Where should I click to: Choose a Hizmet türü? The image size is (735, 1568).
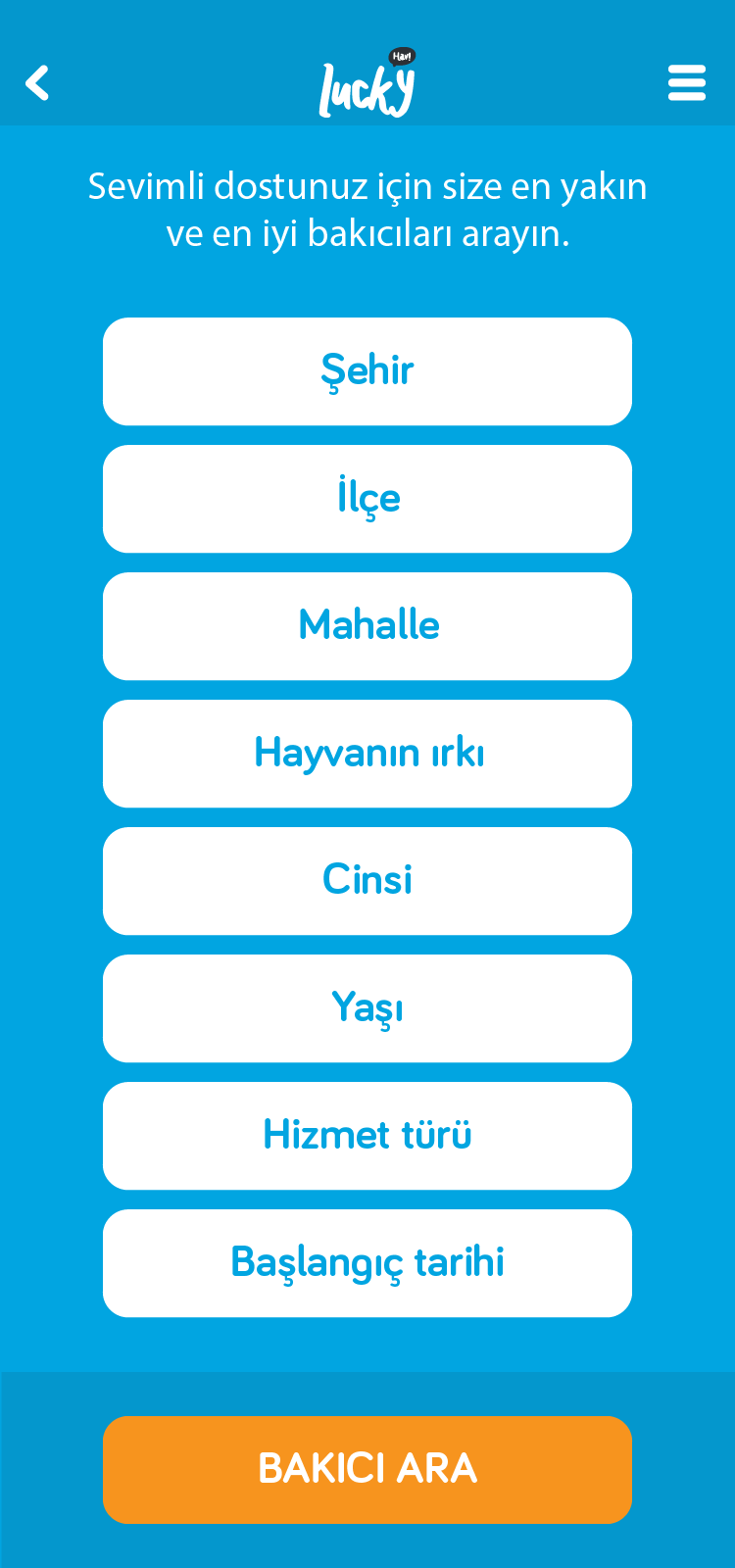tap(367, 1136)
